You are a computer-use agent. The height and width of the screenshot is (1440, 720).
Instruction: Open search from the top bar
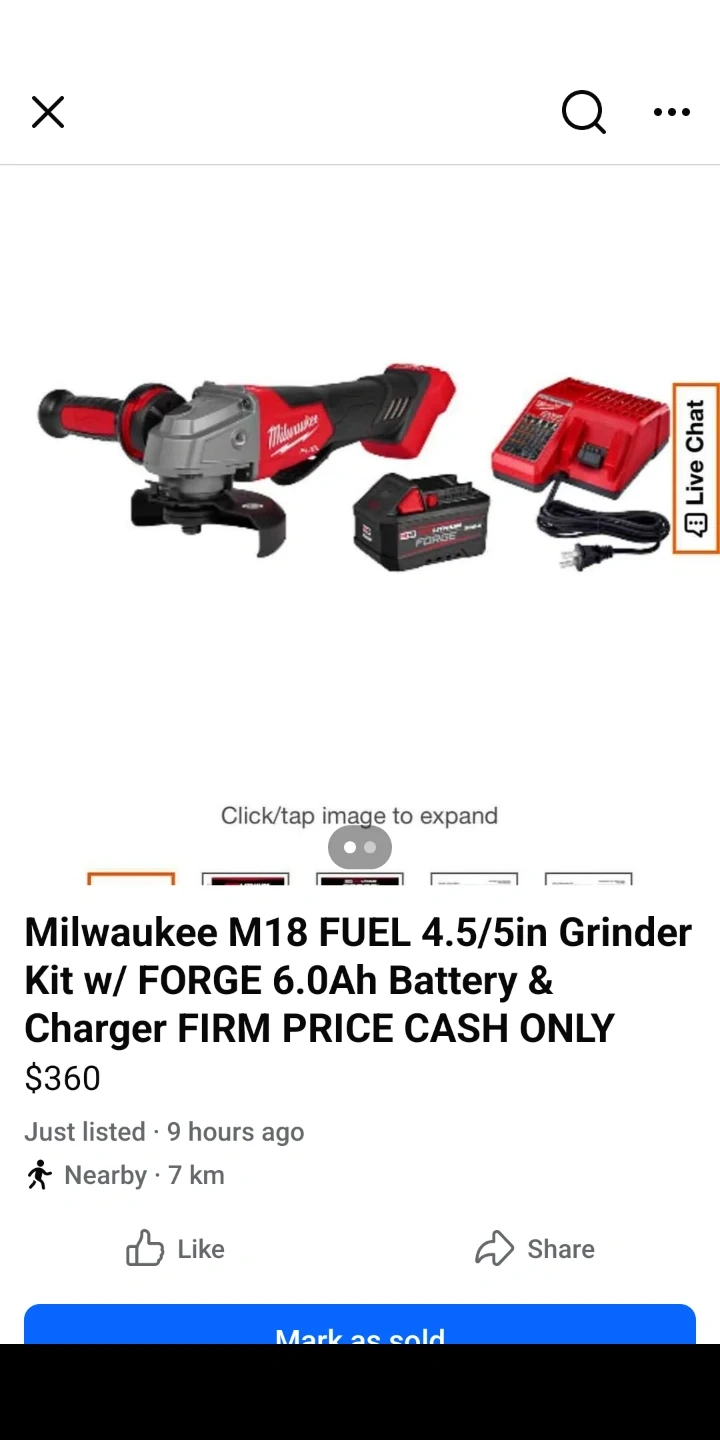point(583,112)
